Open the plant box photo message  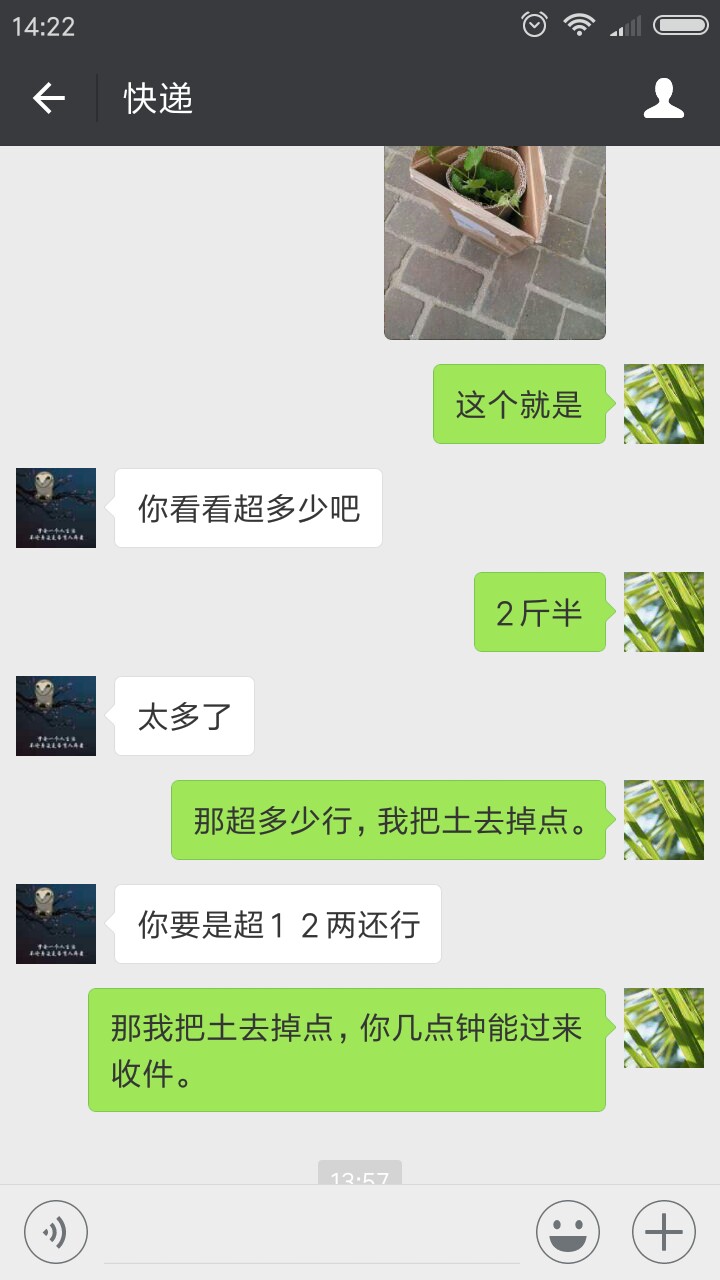coord(495,242)
